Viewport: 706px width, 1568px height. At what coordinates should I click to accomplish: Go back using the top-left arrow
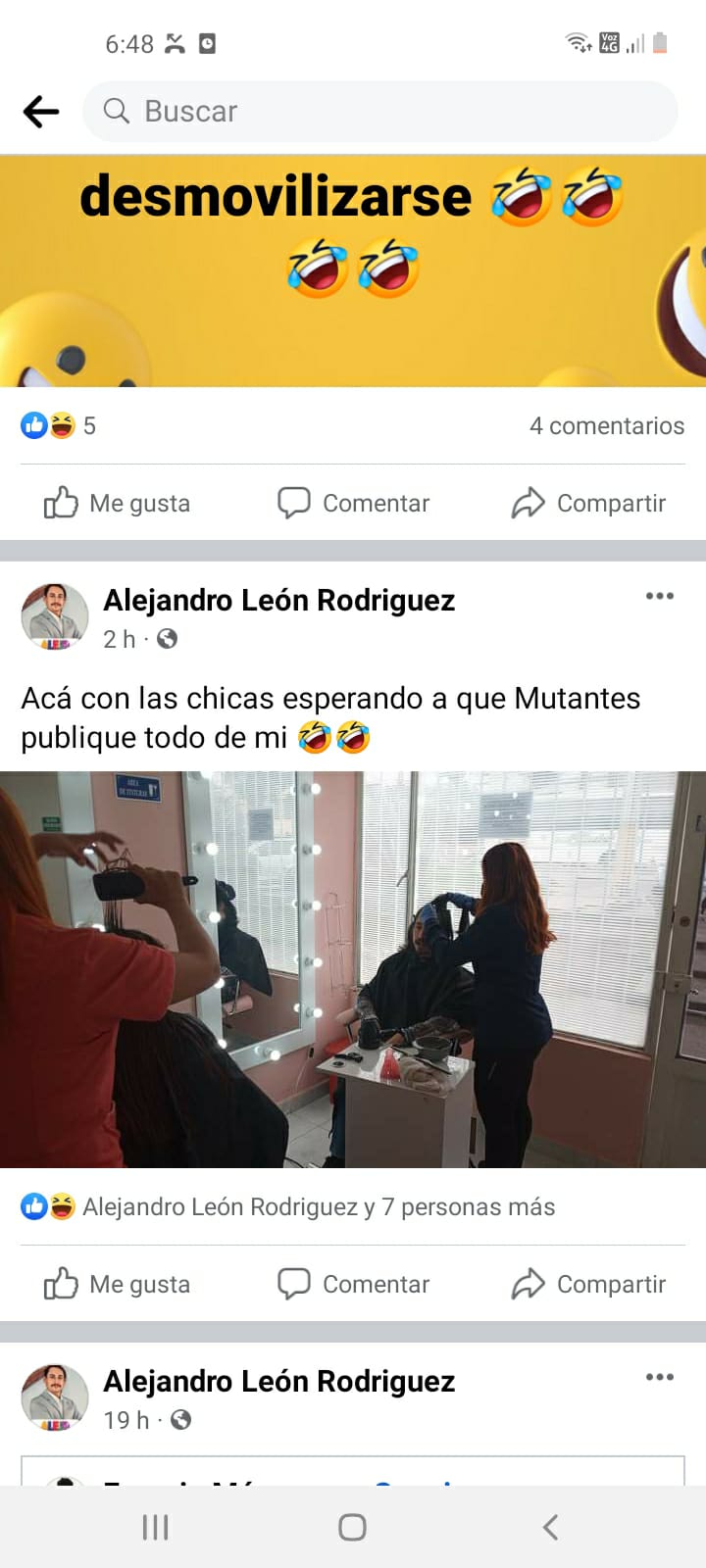[41, 112]
